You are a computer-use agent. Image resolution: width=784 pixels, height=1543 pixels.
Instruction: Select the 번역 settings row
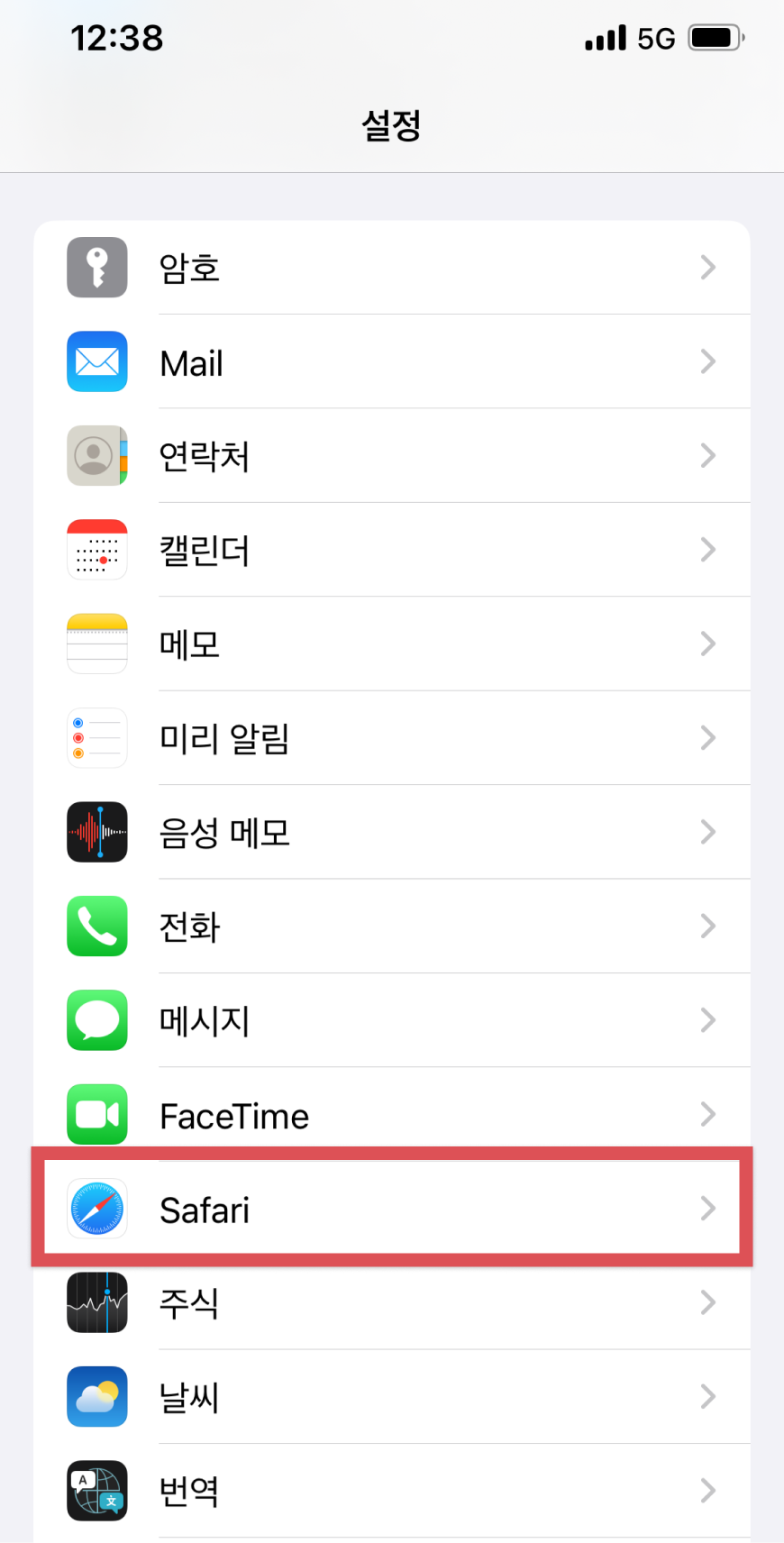click(392, 1491)
